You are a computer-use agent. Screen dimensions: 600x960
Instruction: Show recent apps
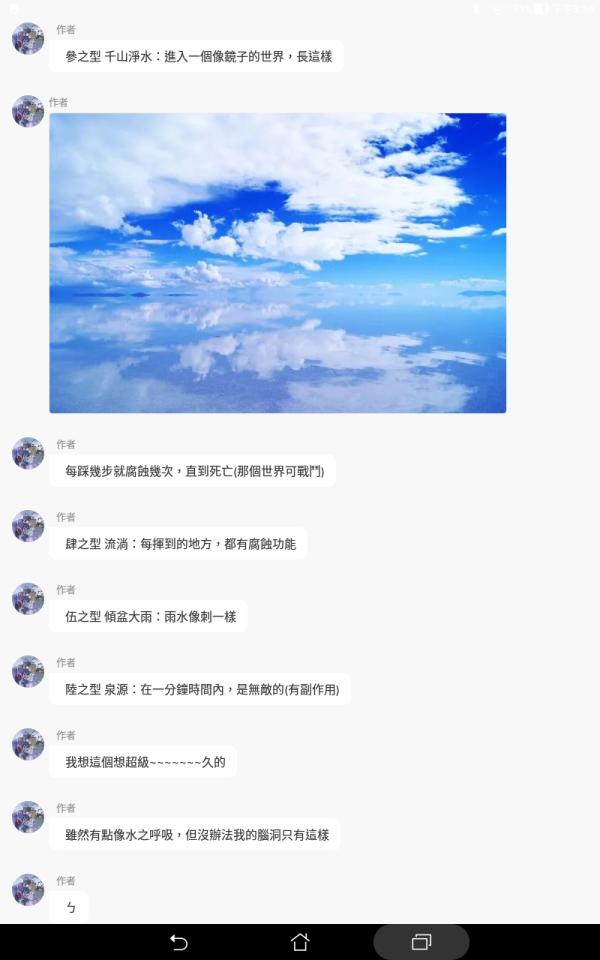click(421, 942)
